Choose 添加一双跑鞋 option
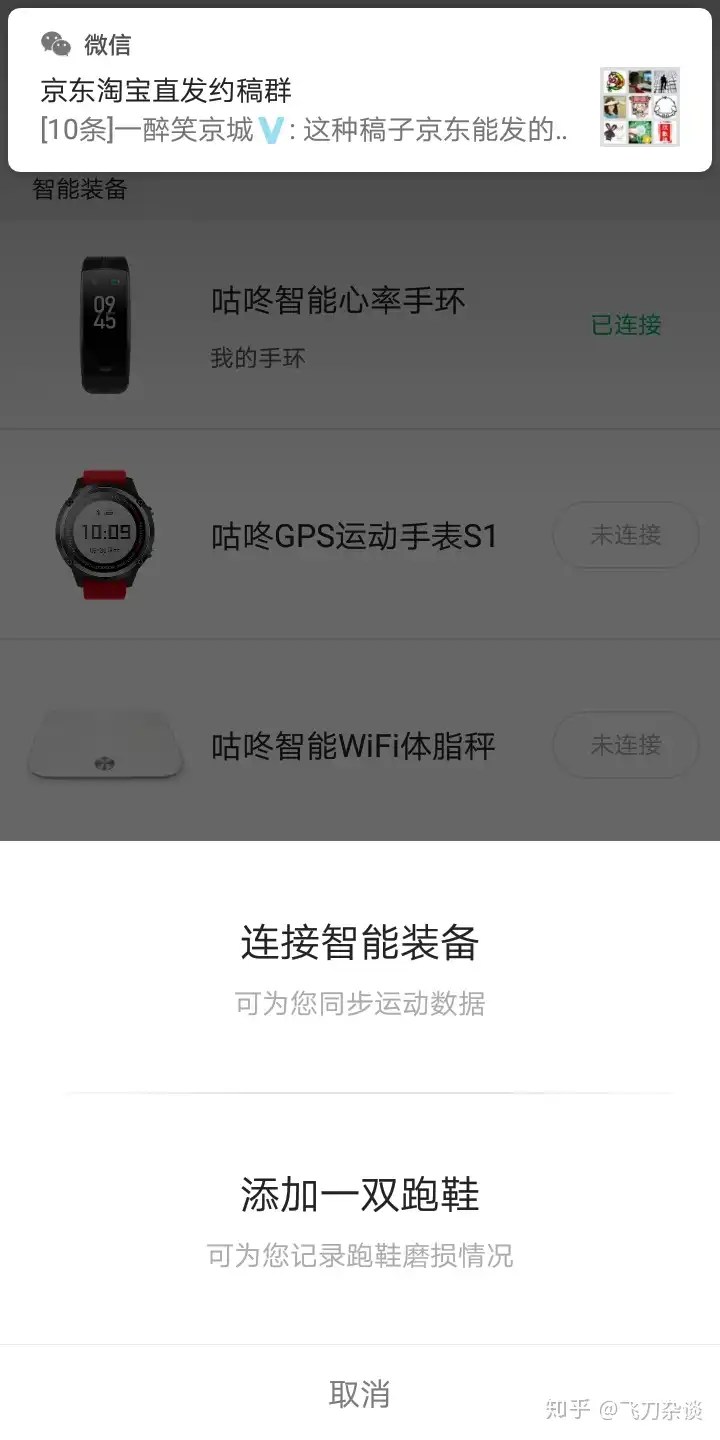 pyautogui.click(x=360, y=1217)
